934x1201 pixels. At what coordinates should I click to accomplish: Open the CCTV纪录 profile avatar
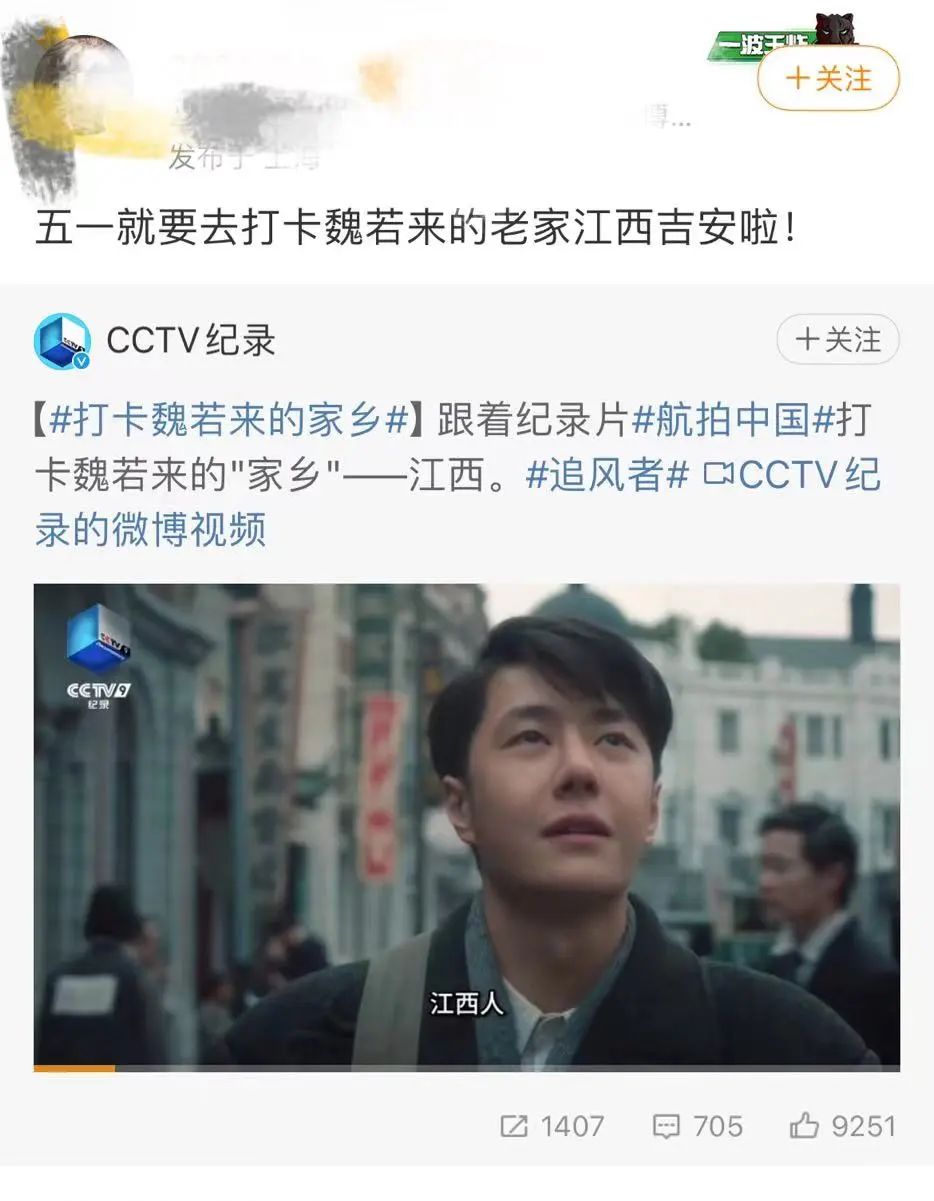coord(62,341)
